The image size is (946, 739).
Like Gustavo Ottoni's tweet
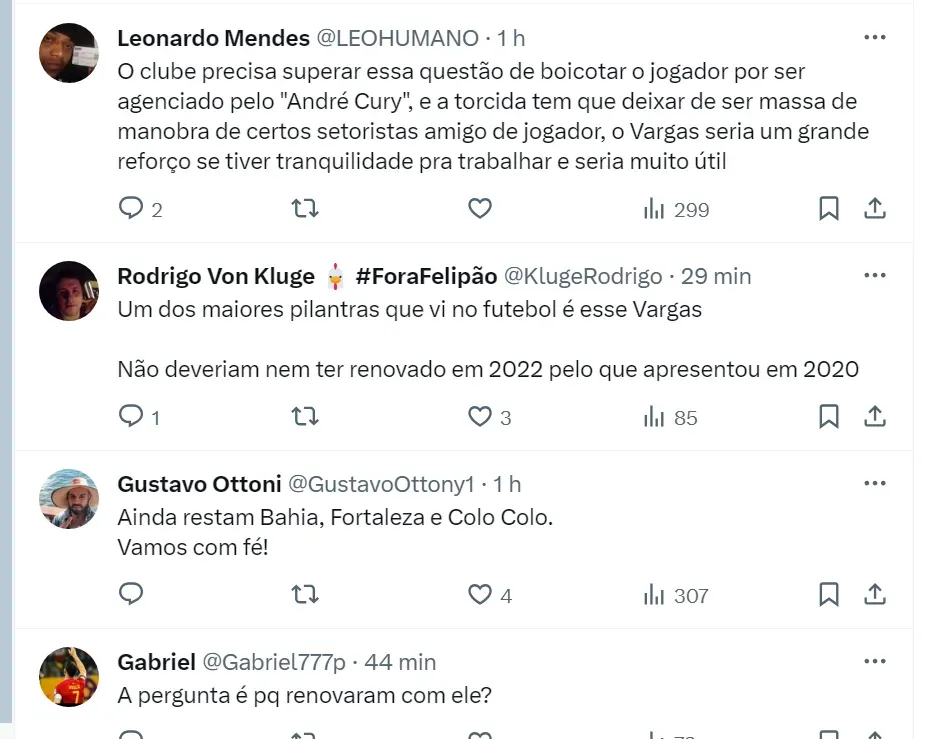(480, 594)
